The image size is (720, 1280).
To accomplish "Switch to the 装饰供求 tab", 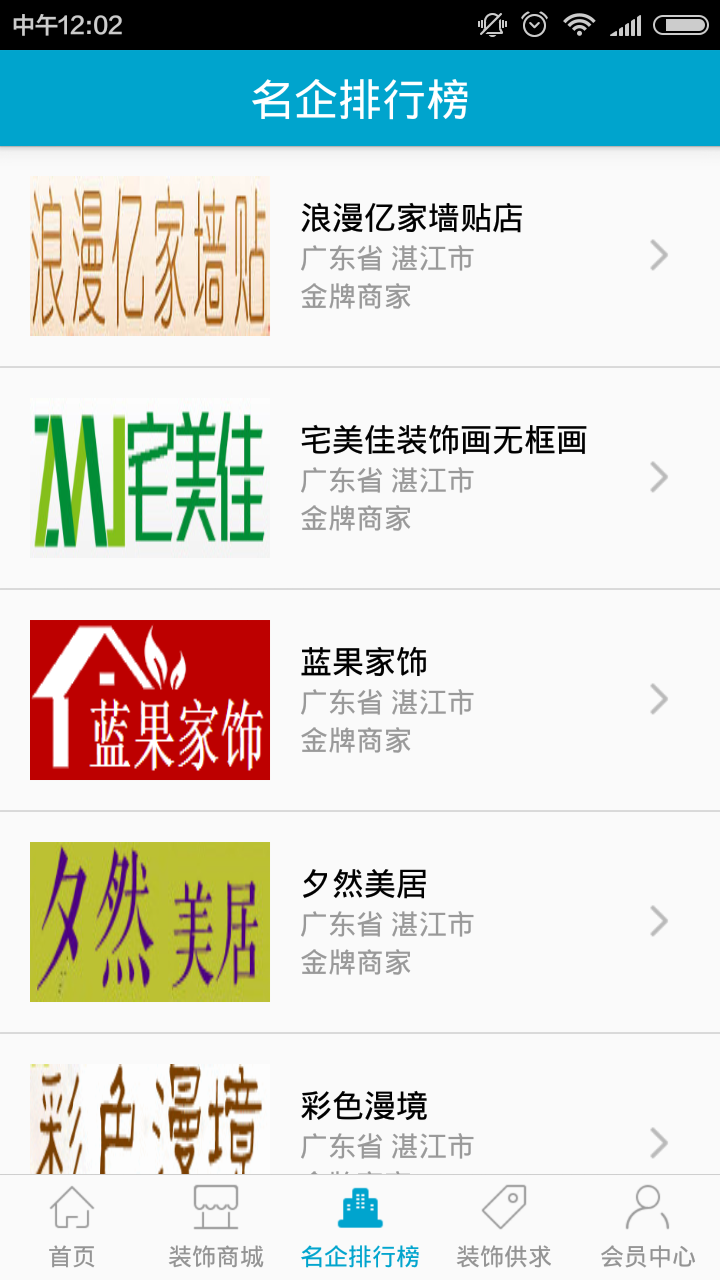I will pos(504,1227).
